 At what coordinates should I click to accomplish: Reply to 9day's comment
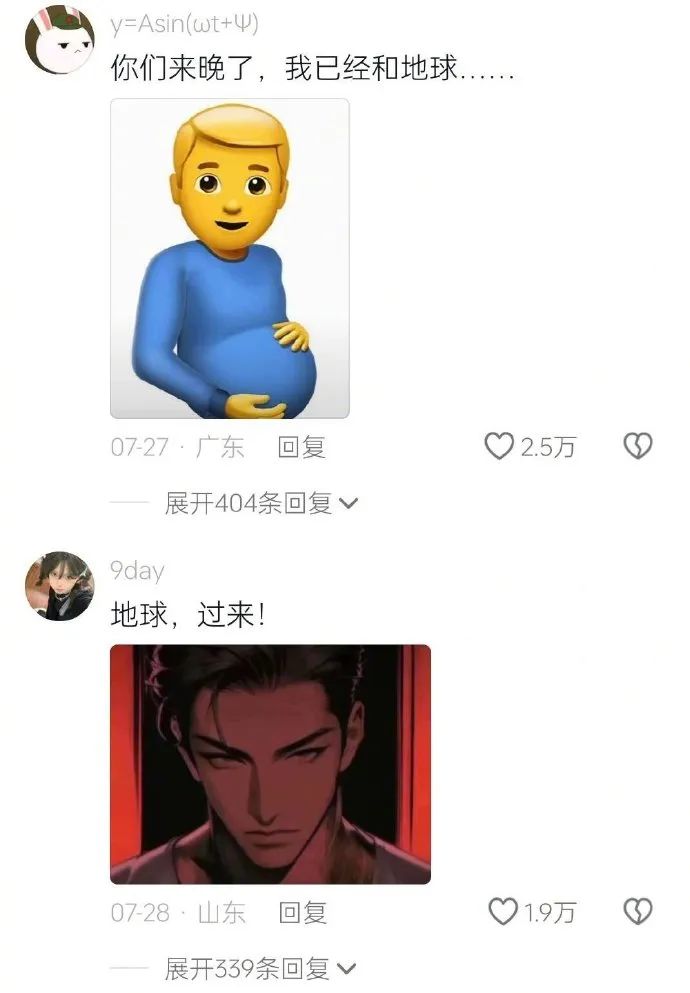[302, 912]
